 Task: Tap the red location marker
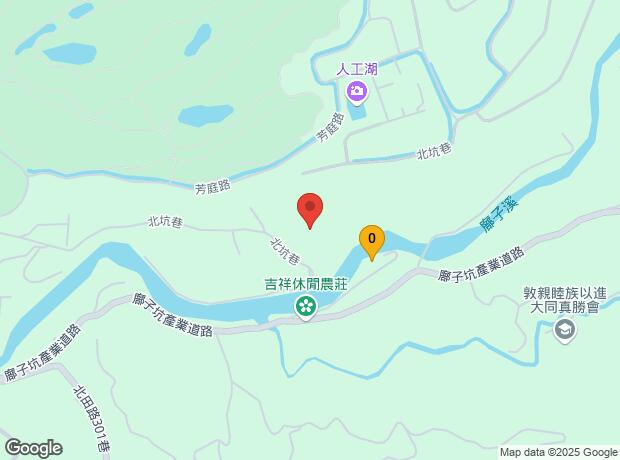tap(310, 209)
